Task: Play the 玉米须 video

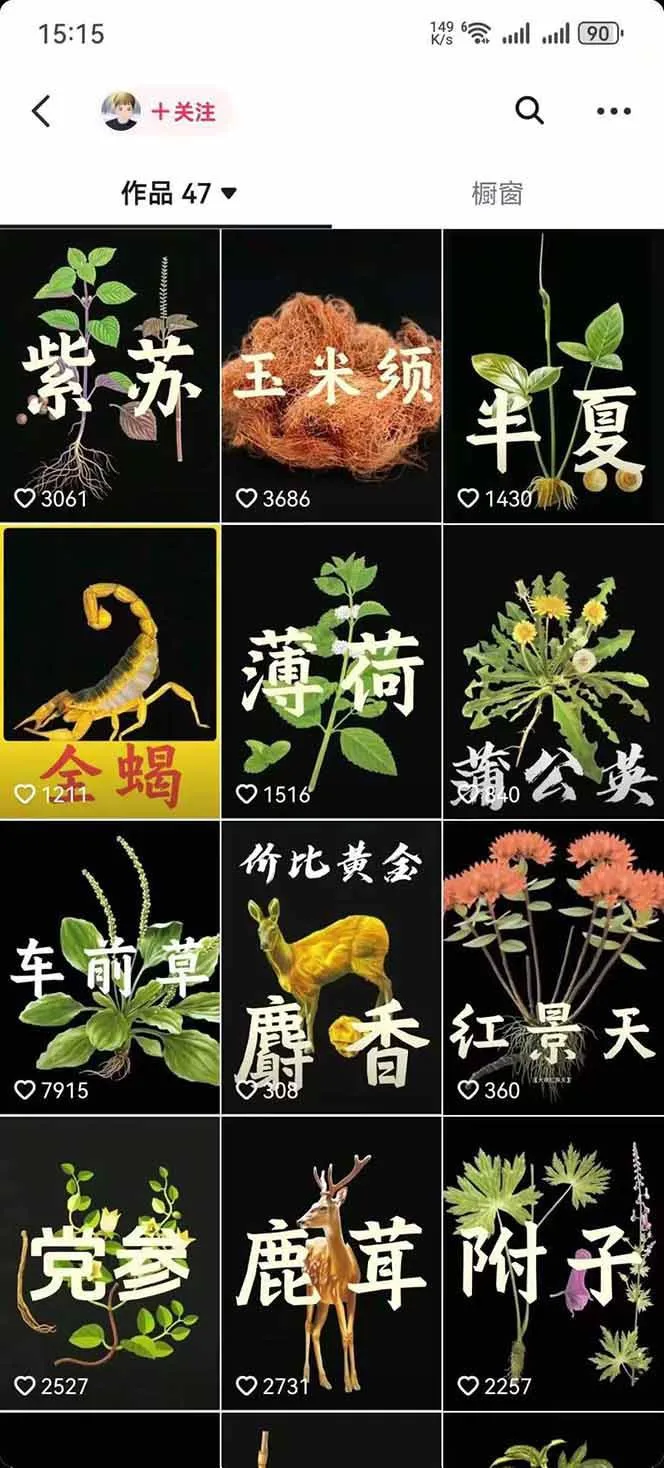Action: click(x=331, y=375)
